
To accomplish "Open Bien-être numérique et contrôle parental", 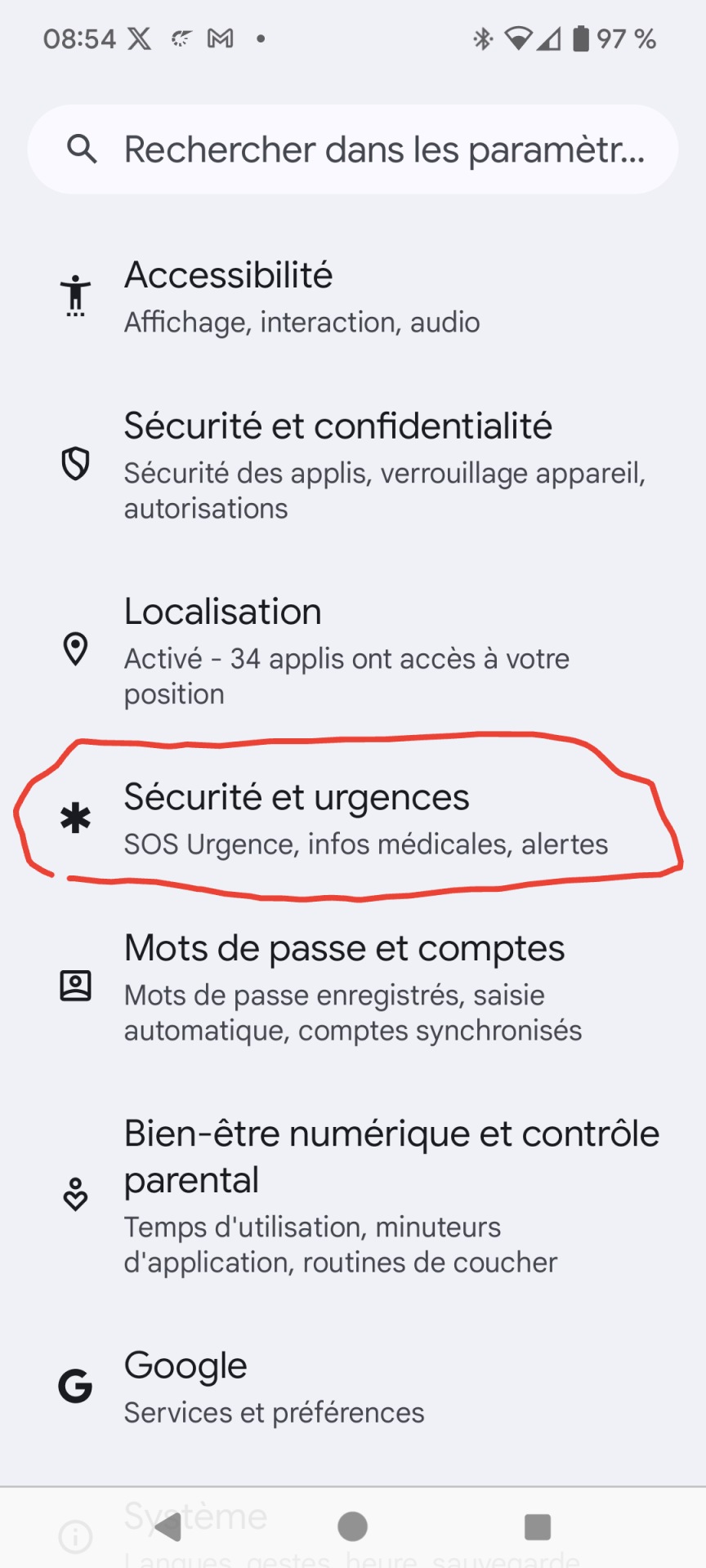I will point(353,1196).
